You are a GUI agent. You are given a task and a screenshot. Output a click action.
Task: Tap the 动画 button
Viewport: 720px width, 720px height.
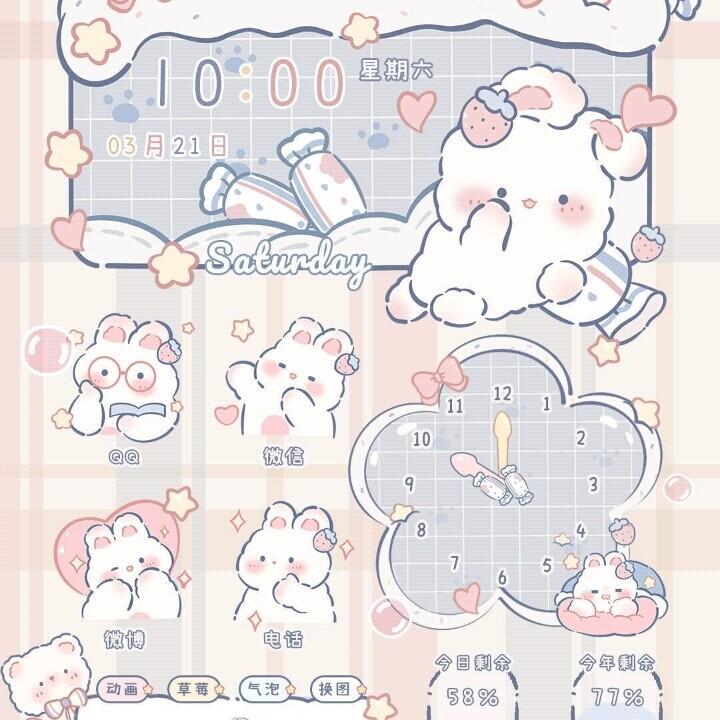coord(125,689)
